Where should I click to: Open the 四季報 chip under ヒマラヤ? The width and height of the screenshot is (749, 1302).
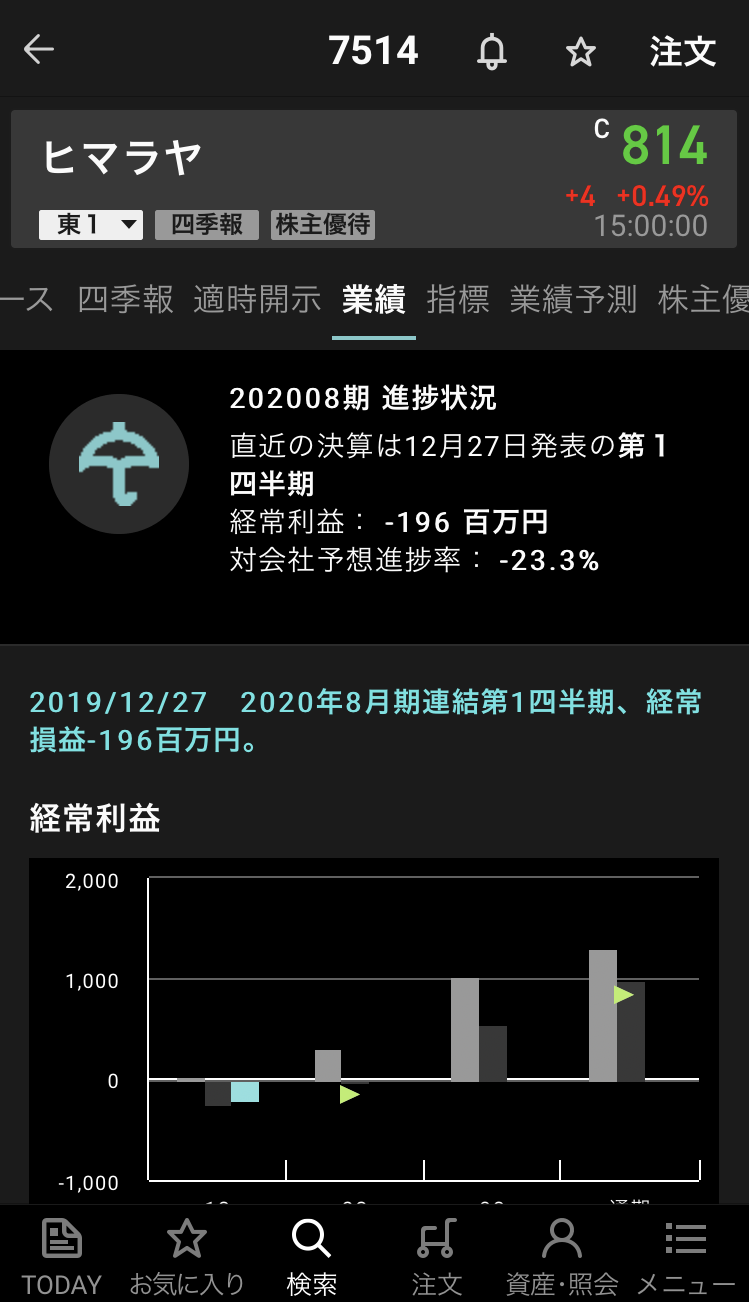pyautogui.click(x=207, y=225)
